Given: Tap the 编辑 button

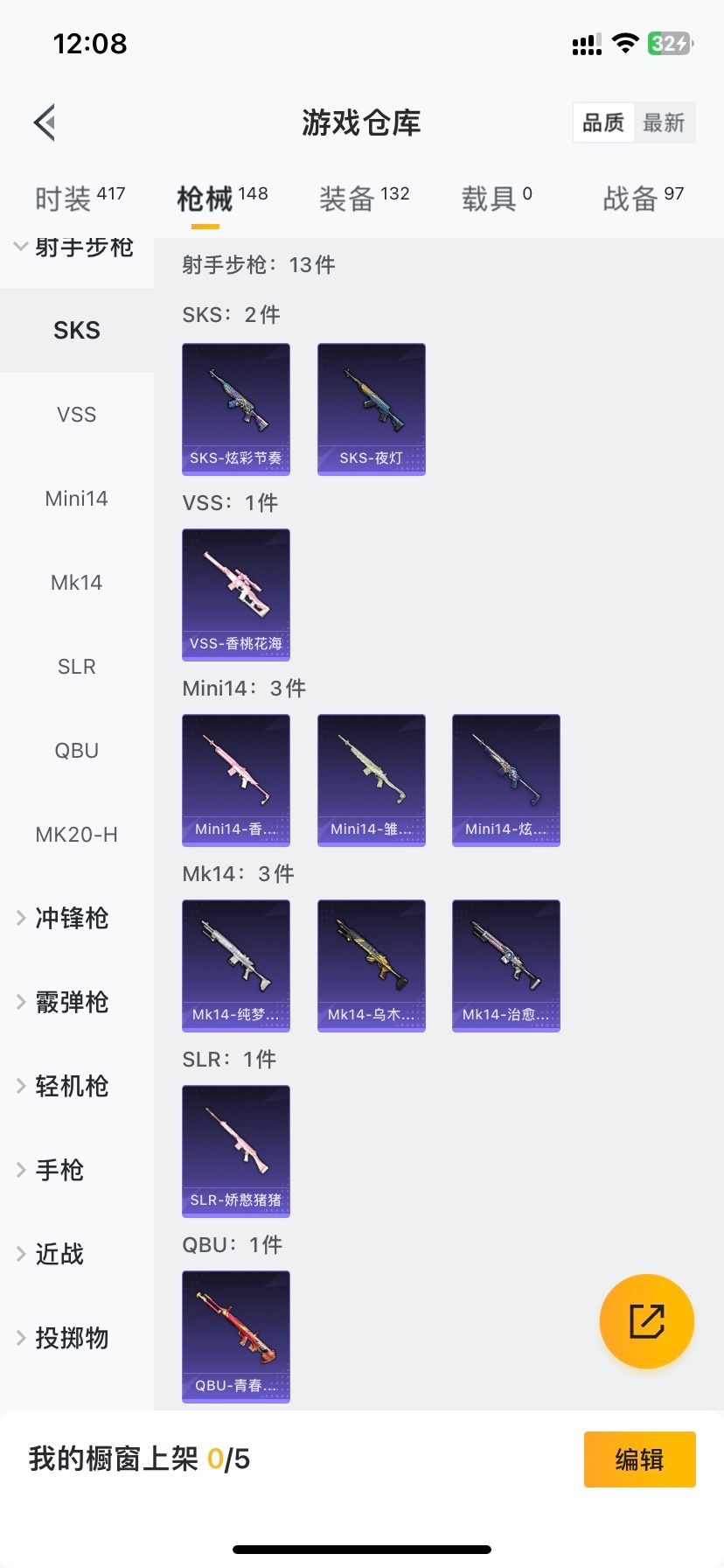Looking at the screenshot, I should pyautogui.click(x=639, y=1459).
